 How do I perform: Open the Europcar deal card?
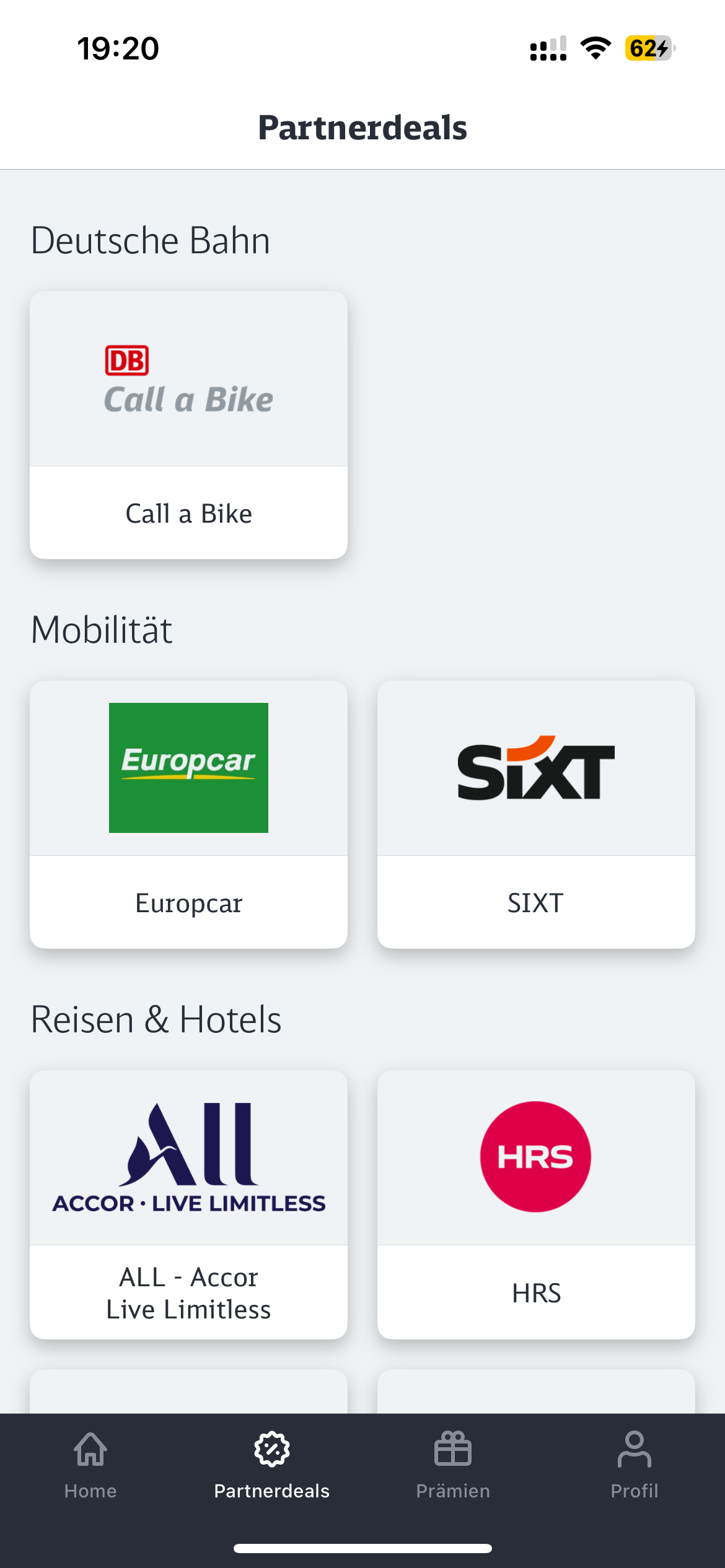point(188,814)
